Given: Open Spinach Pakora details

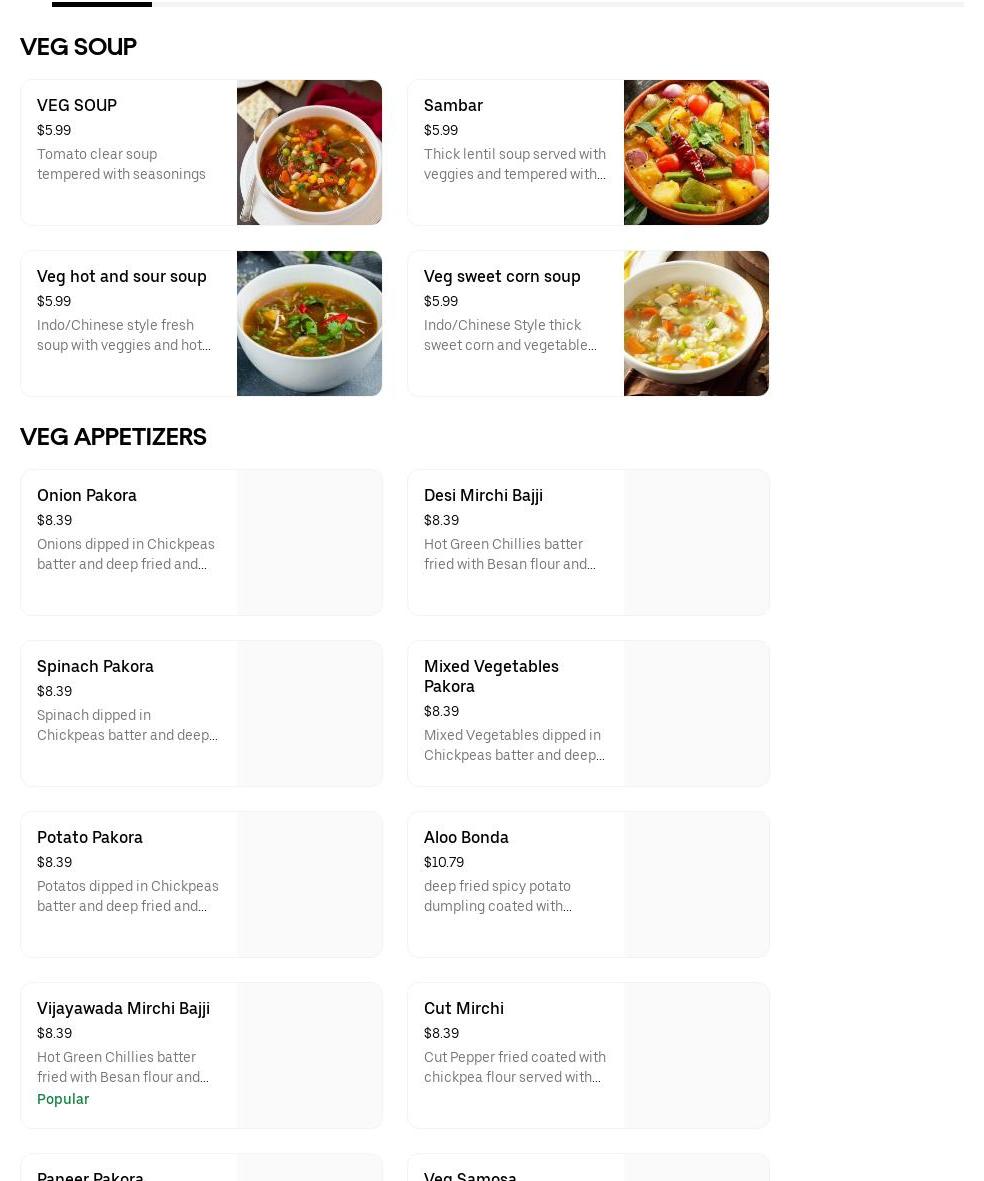Looking at the screenshot, I should [200, 713].
